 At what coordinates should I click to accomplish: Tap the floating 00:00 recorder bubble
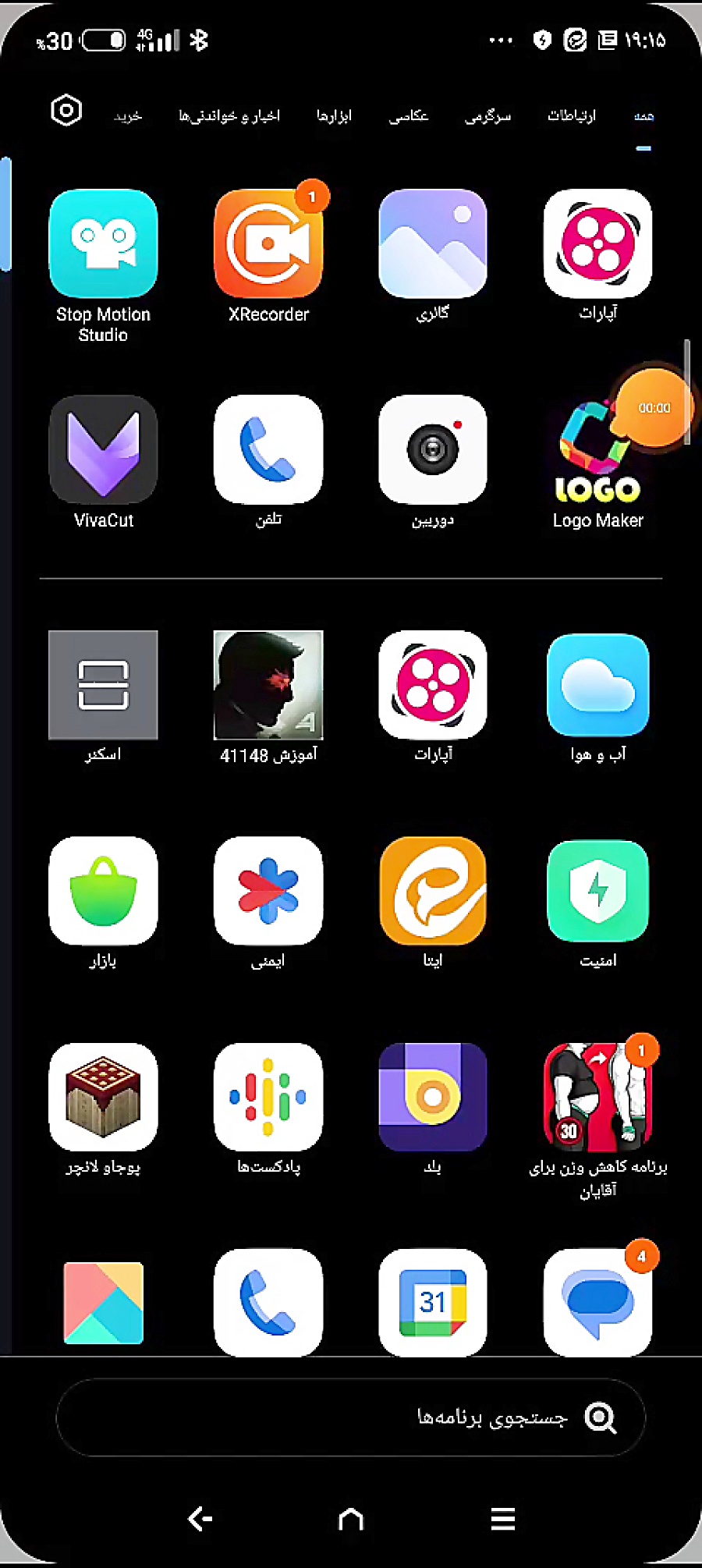point(654,407)
